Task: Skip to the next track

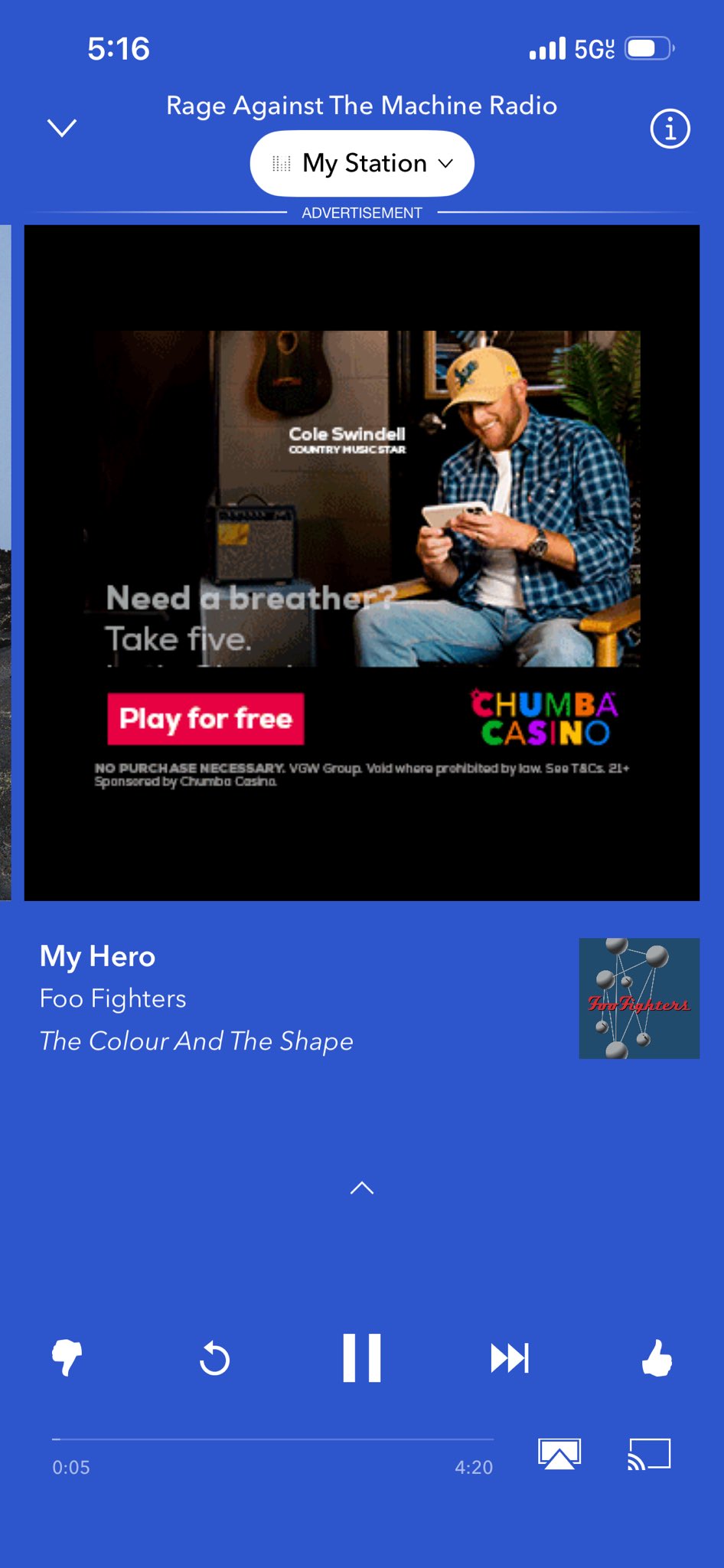Action: pos(510,1357)
